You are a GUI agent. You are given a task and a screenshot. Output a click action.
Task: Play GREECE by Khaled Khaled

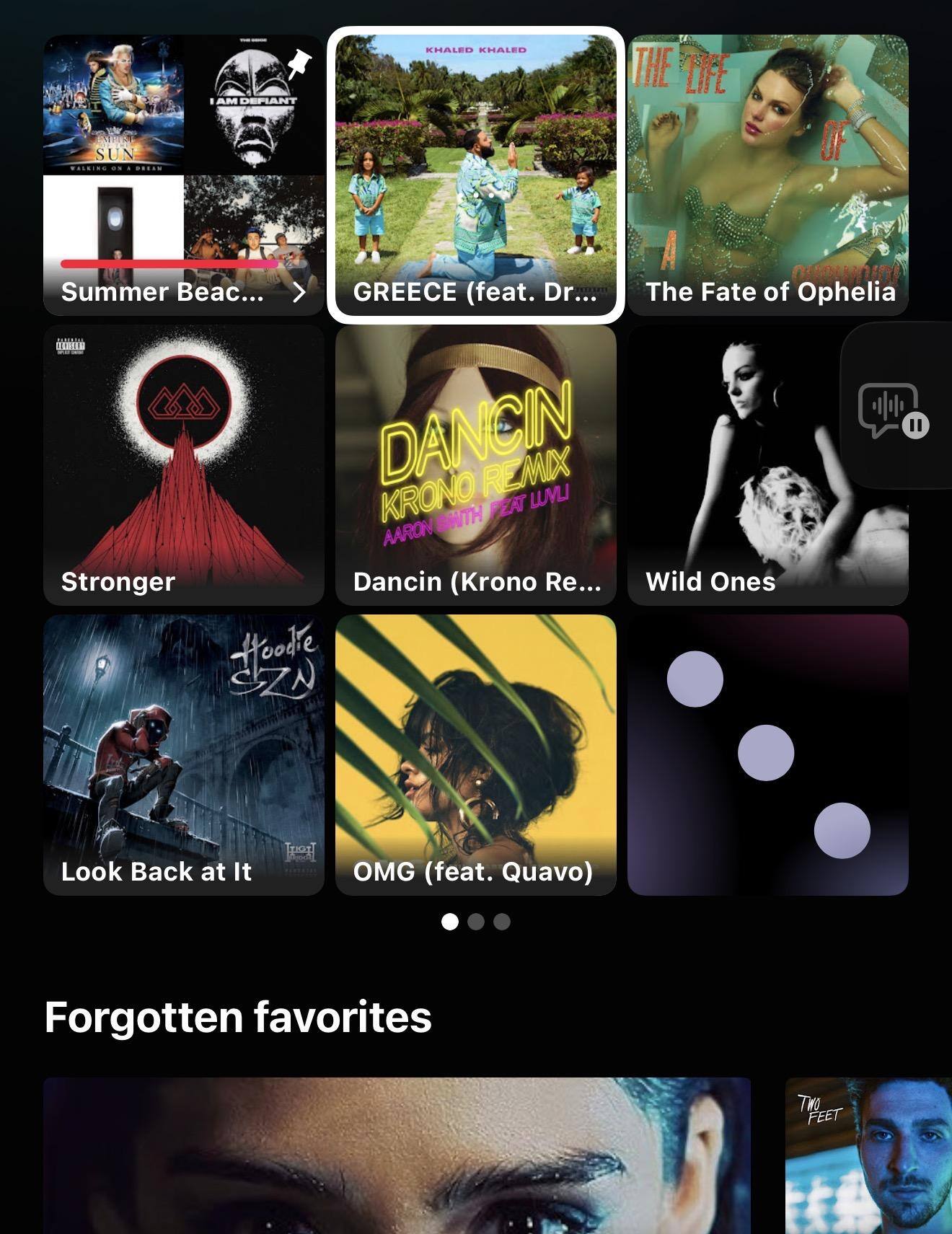point(476,175)
